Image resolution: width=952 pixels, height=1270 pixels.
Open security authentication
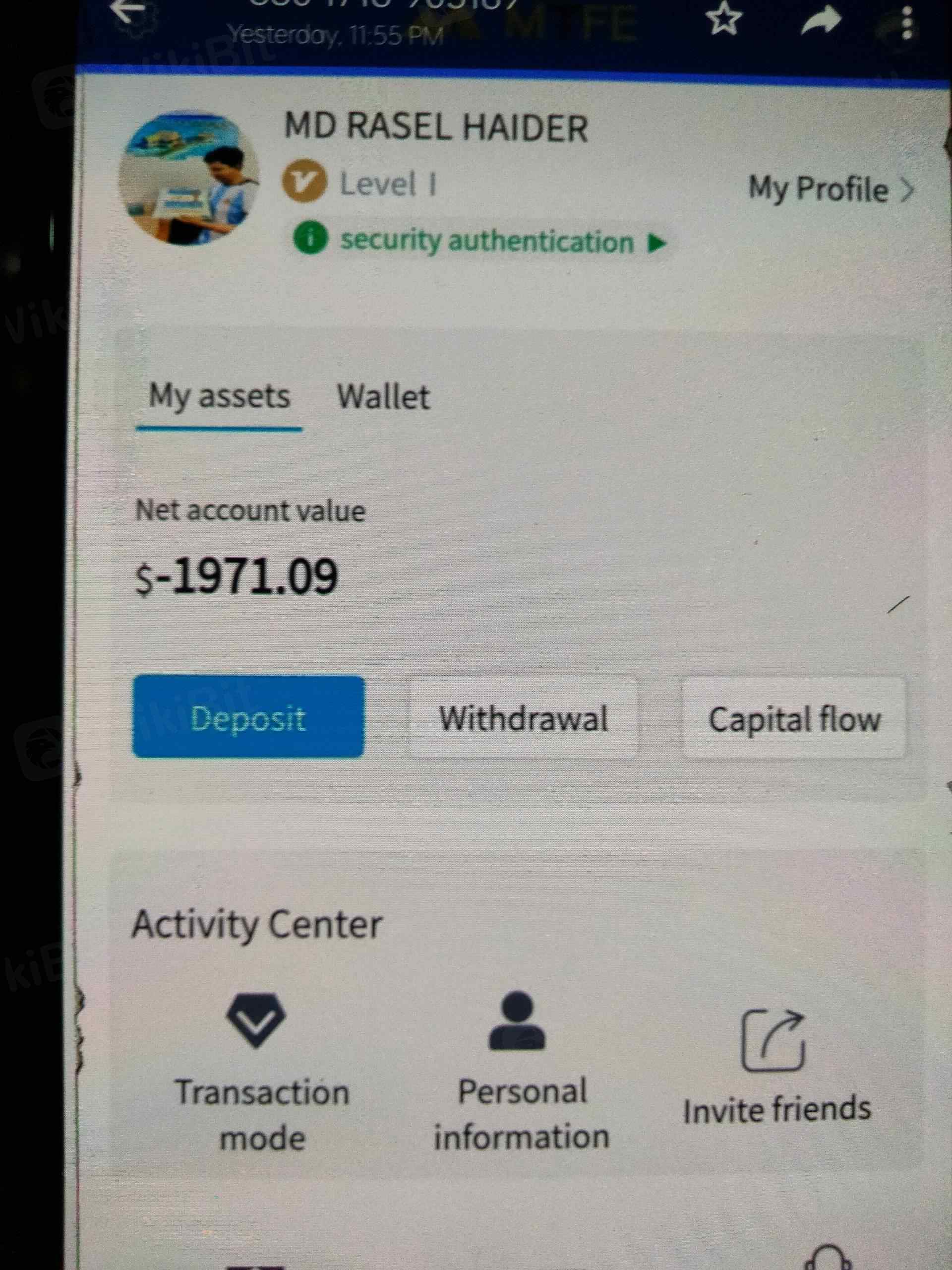click(486, 241)
